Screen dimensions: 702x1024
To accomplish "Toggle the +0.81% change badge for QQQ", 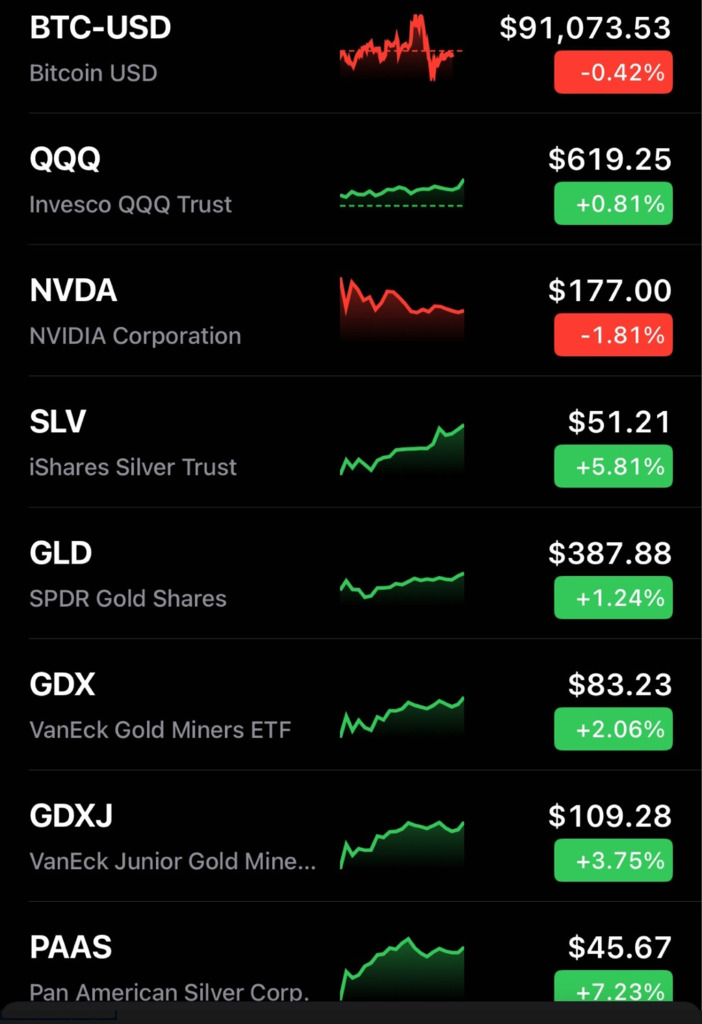I will click(613, 204).
